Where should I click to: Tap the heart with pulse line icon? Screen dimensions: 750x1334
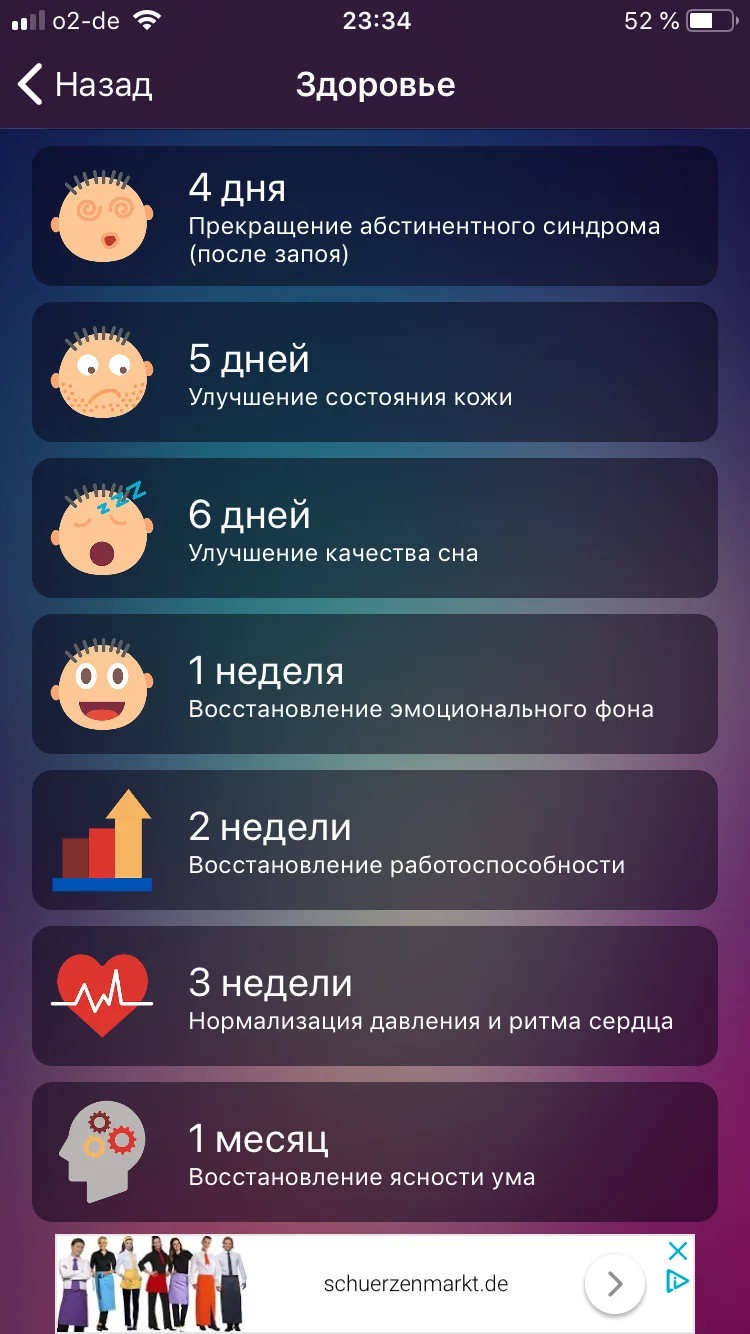pyautogui.click(x=100, y=995)
